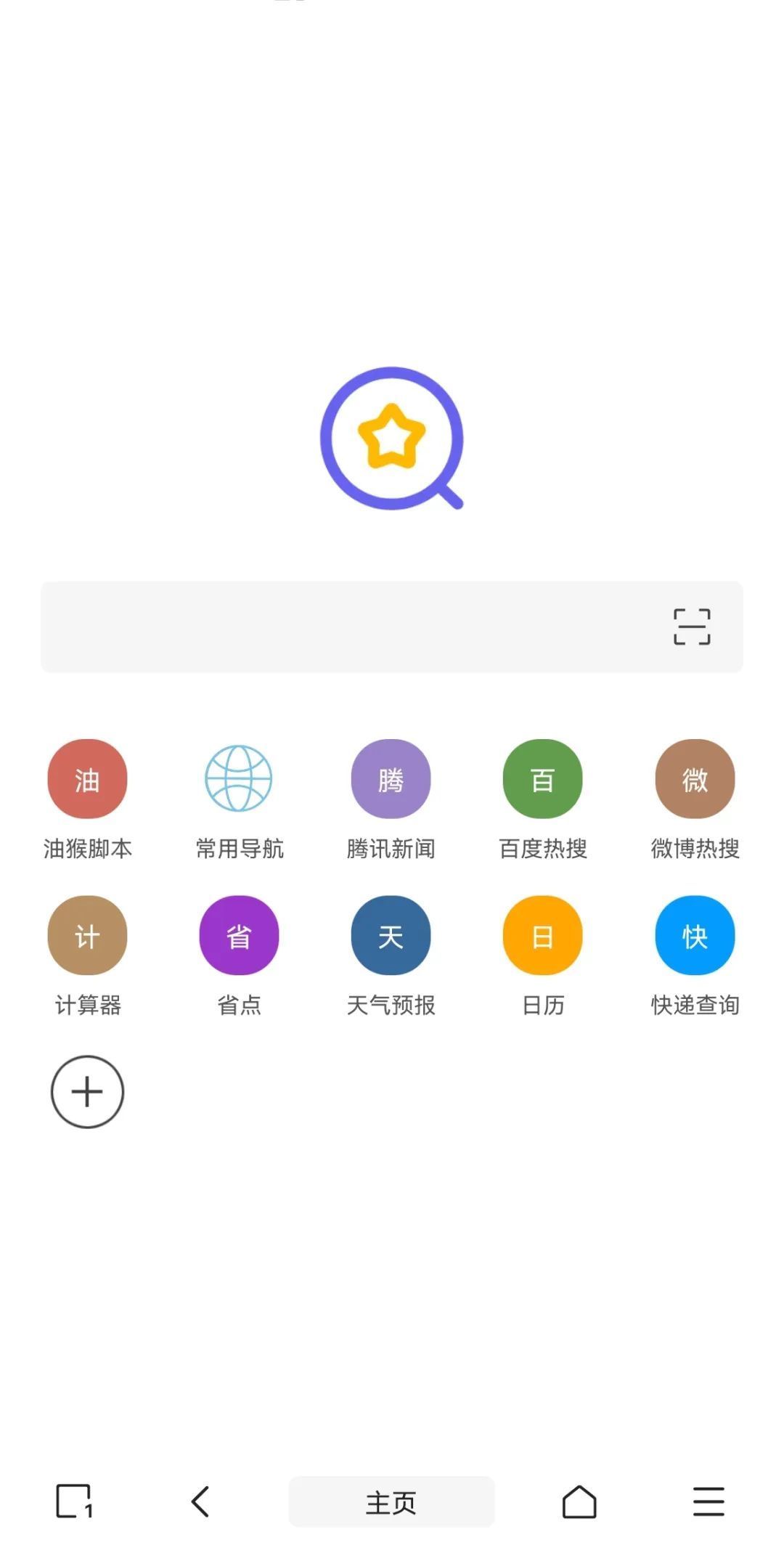Go to the home page icon

point(579,1501)
